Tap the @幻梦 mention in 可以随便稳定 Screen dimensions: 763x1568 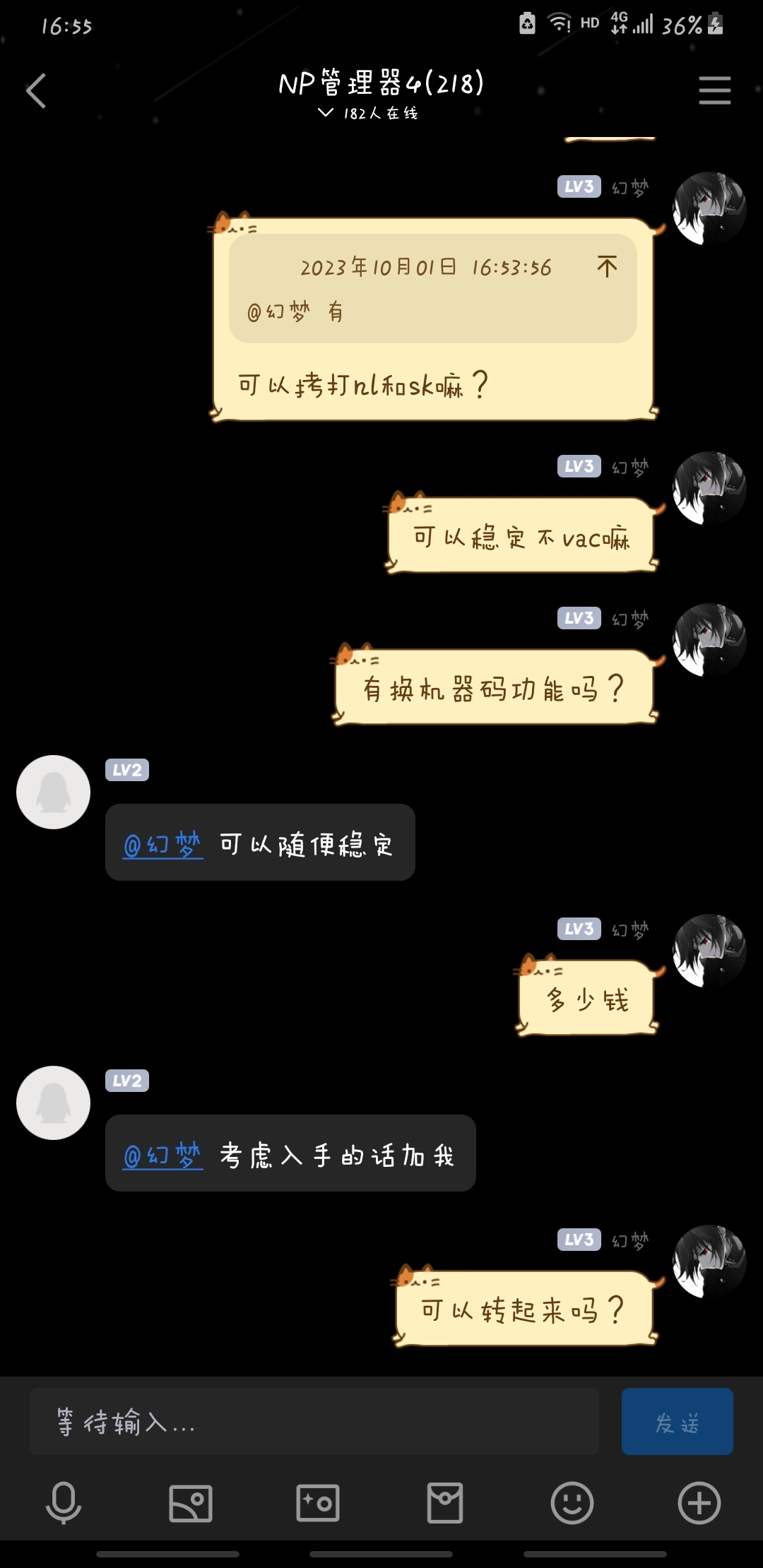[x=163, y=845]
